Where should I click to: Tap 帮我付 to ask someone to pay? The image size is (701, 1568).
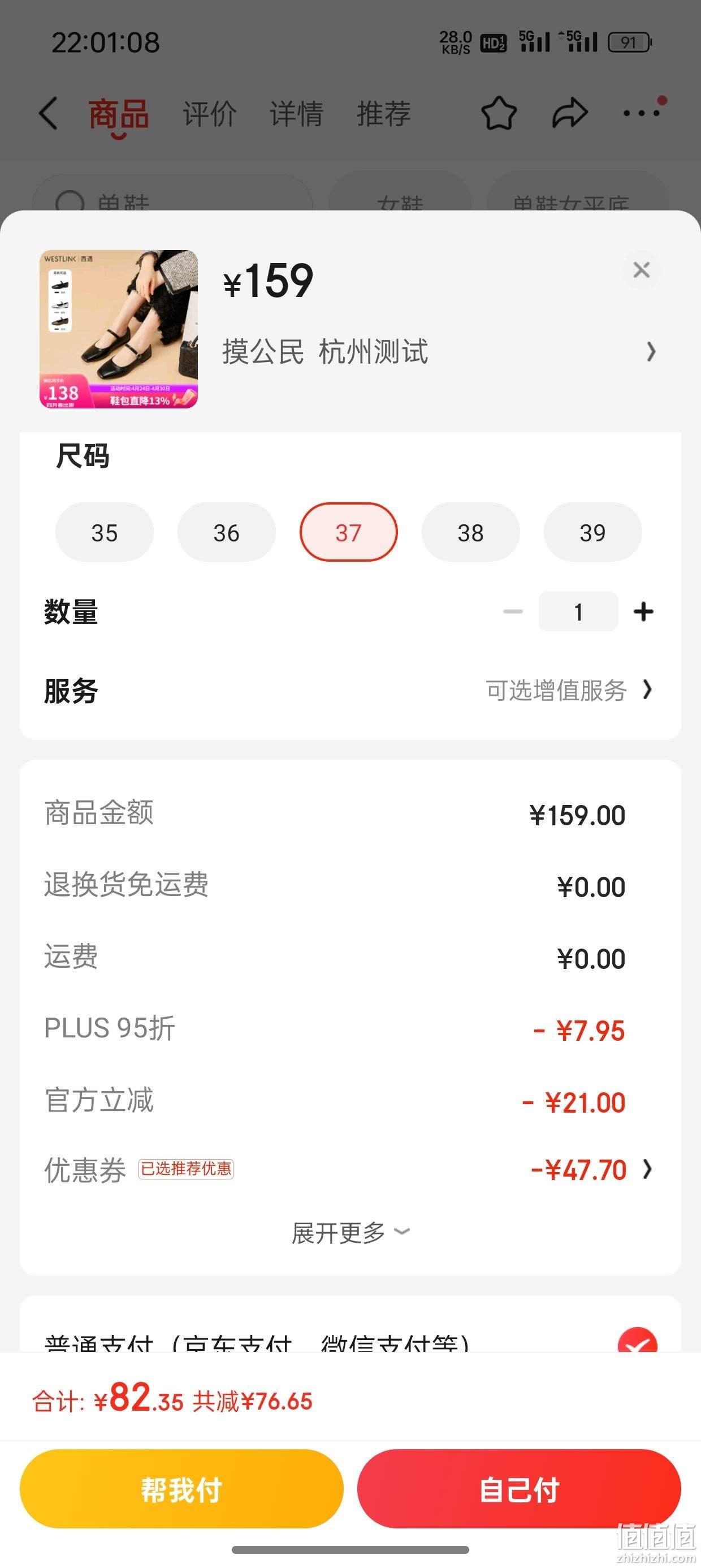click(181, 1489)
